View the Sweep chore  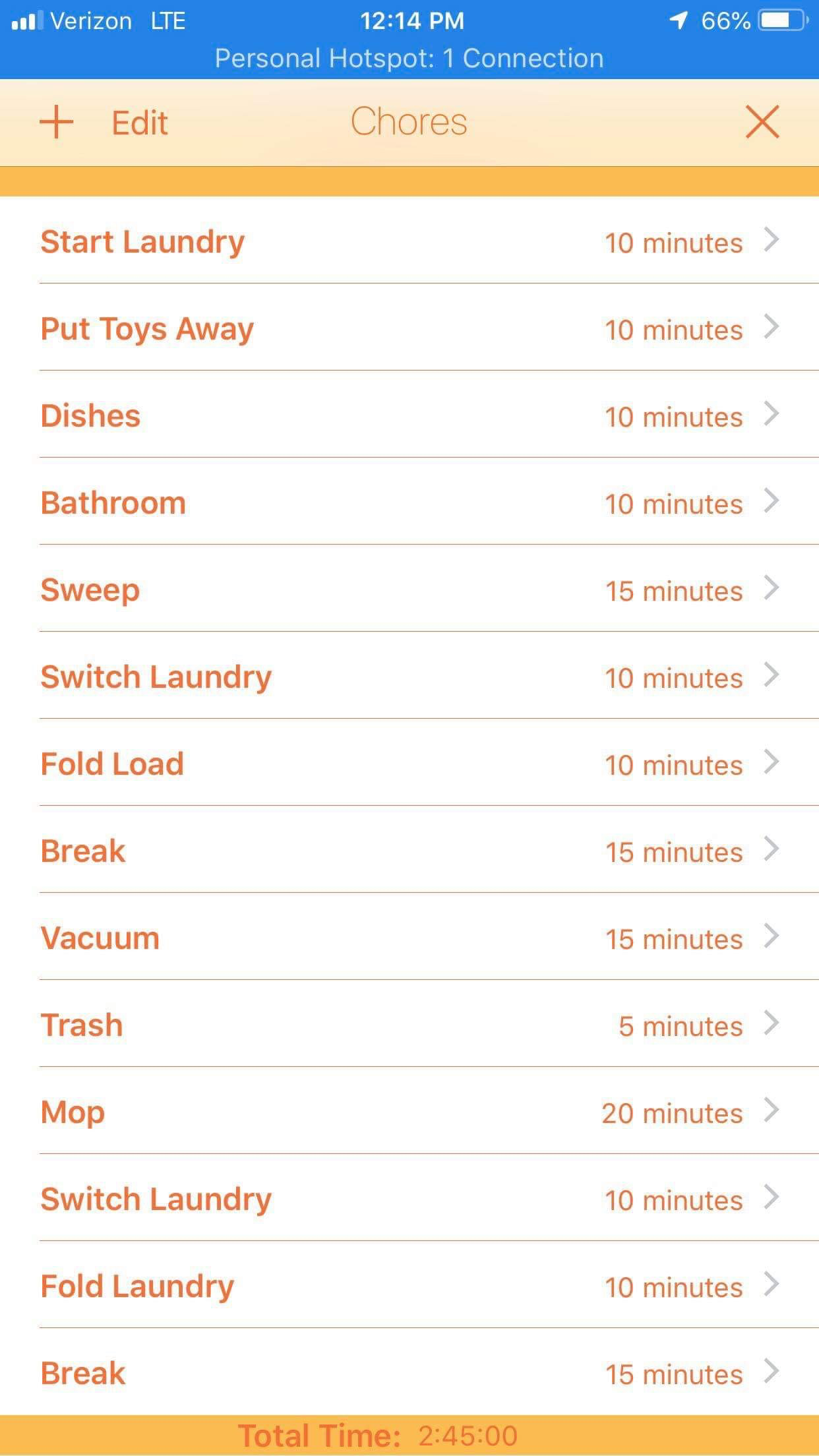(409, 590)
